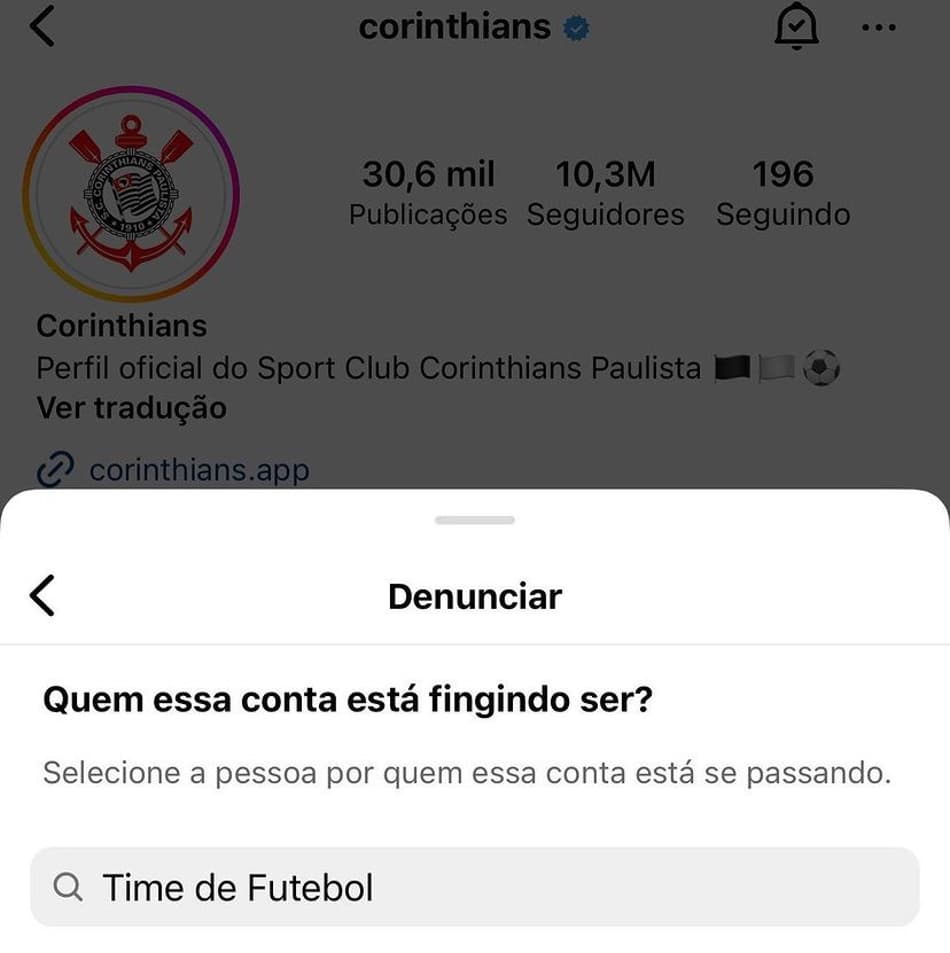Viewport: 950px width, 953px height.
Task: Tap the bottom sheet drag handle
Action: click(x=475, y=520)
